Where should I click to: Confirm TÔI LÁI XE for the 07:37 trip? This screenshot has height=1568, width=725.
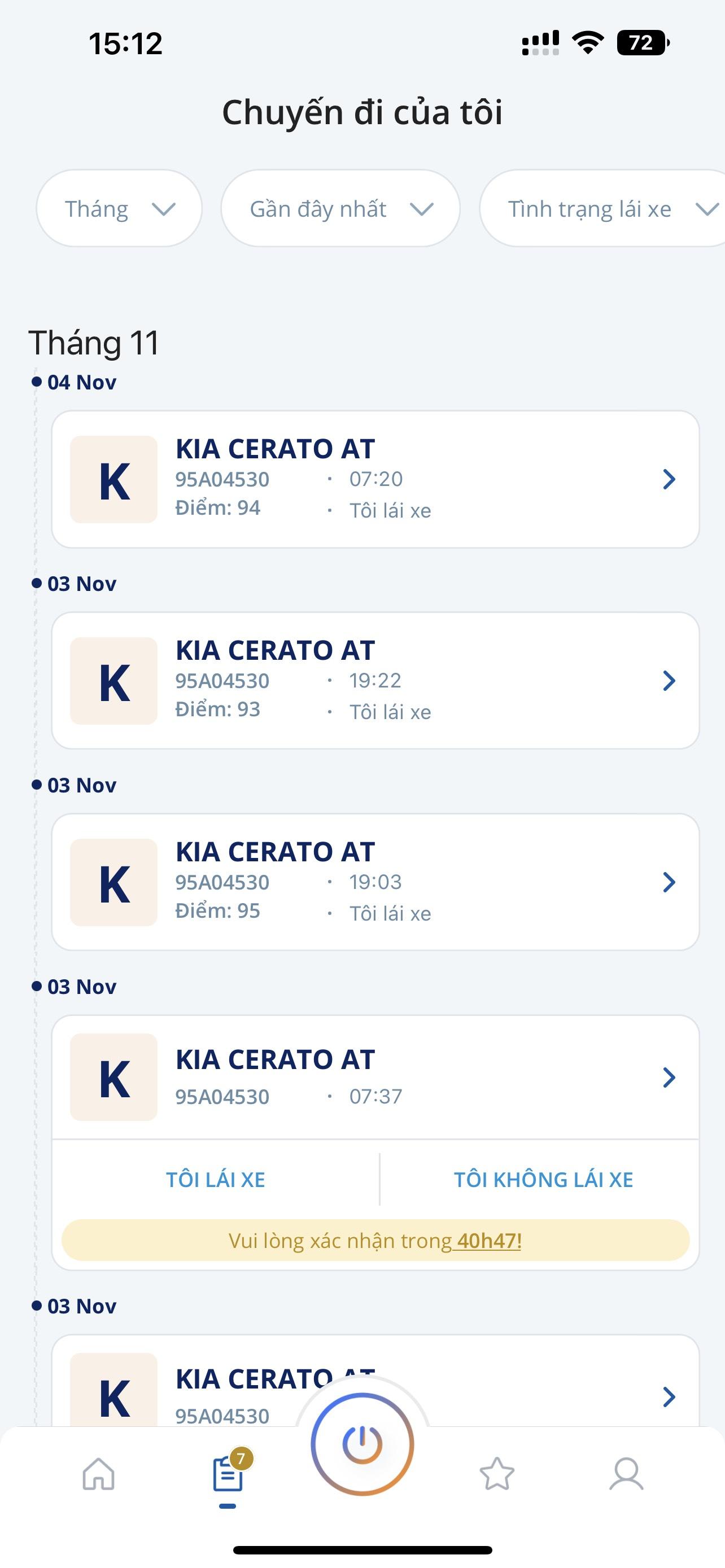tap(216, 1180)
